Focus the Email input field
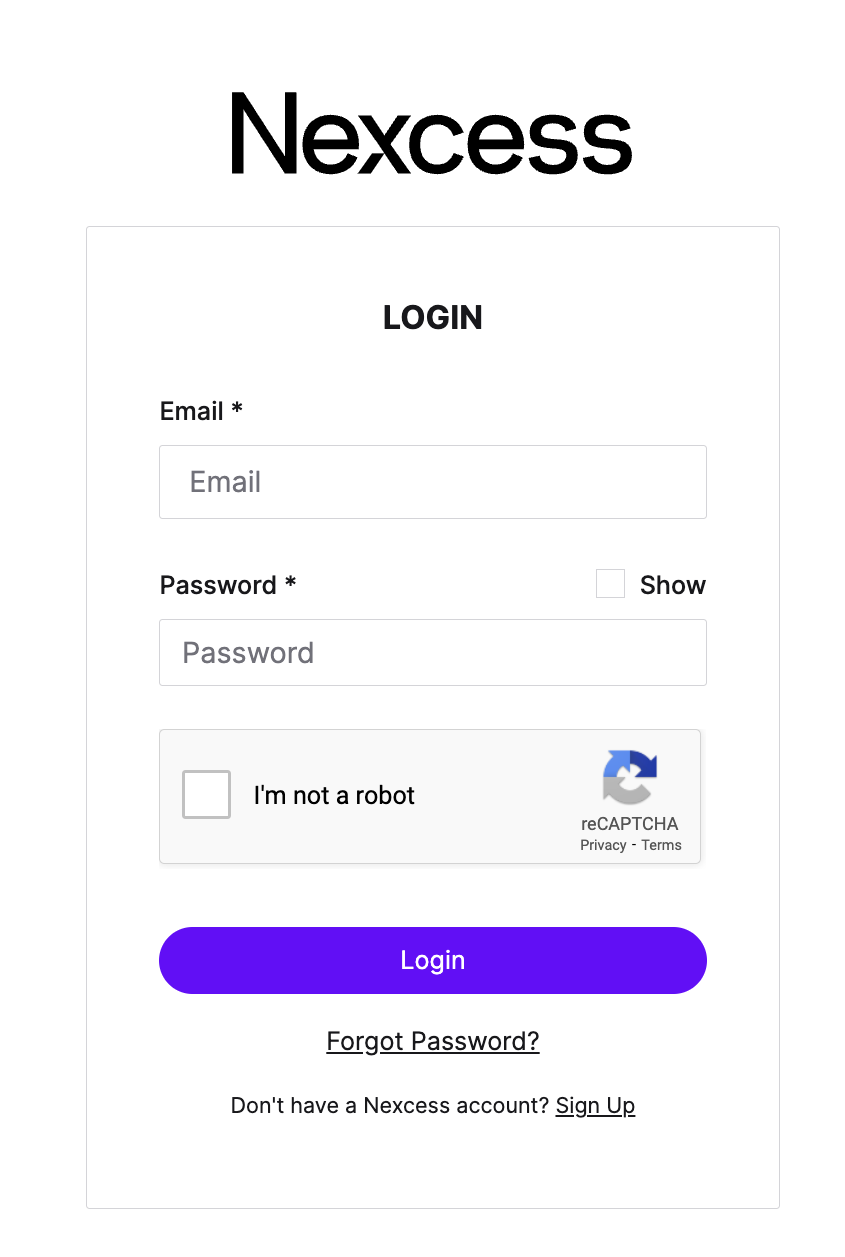This screenshot has height=1257, width=845. coord(432,482)
